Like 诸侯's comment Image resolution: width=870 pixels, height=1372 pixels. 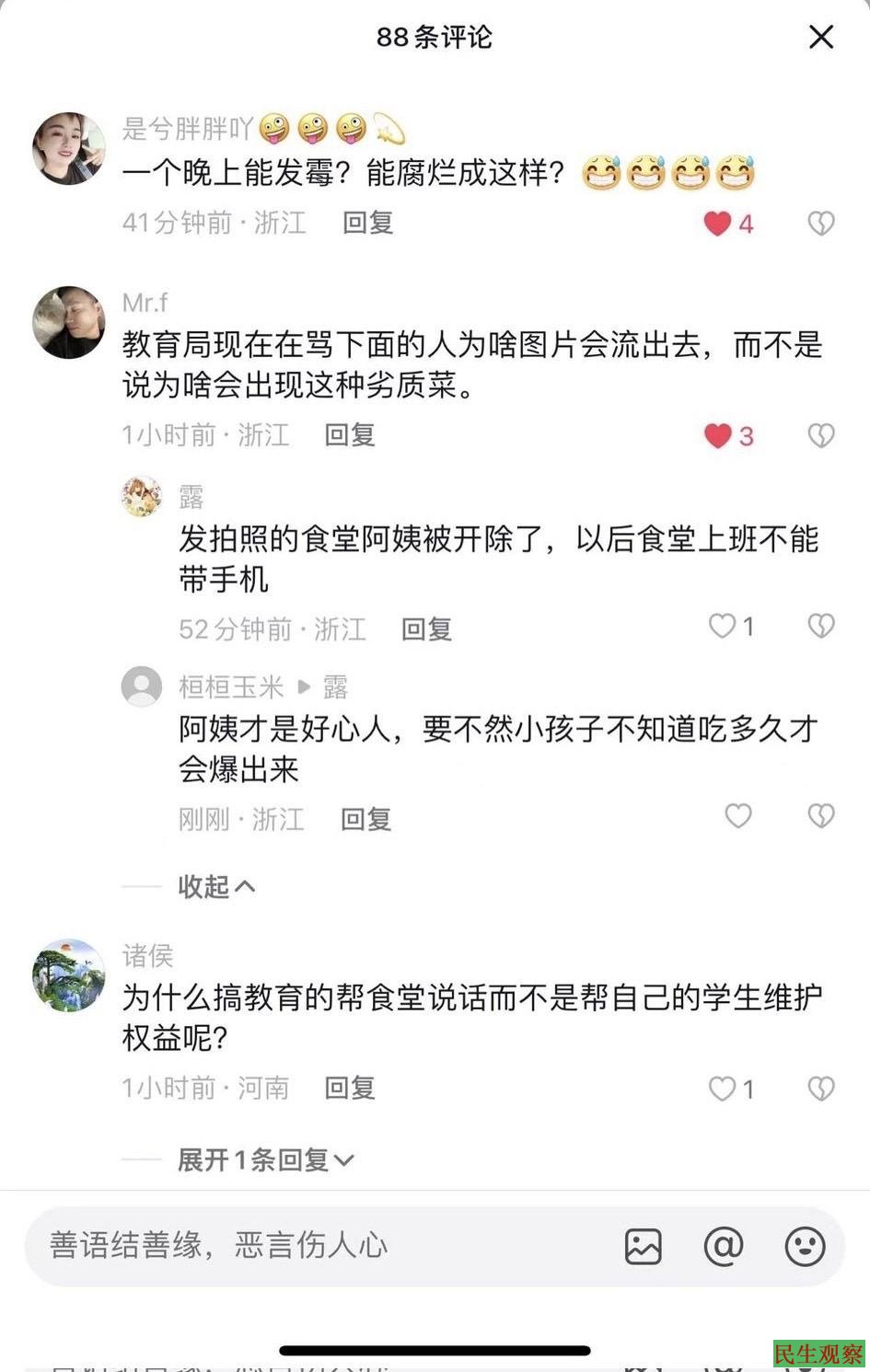coord(723,1090)
